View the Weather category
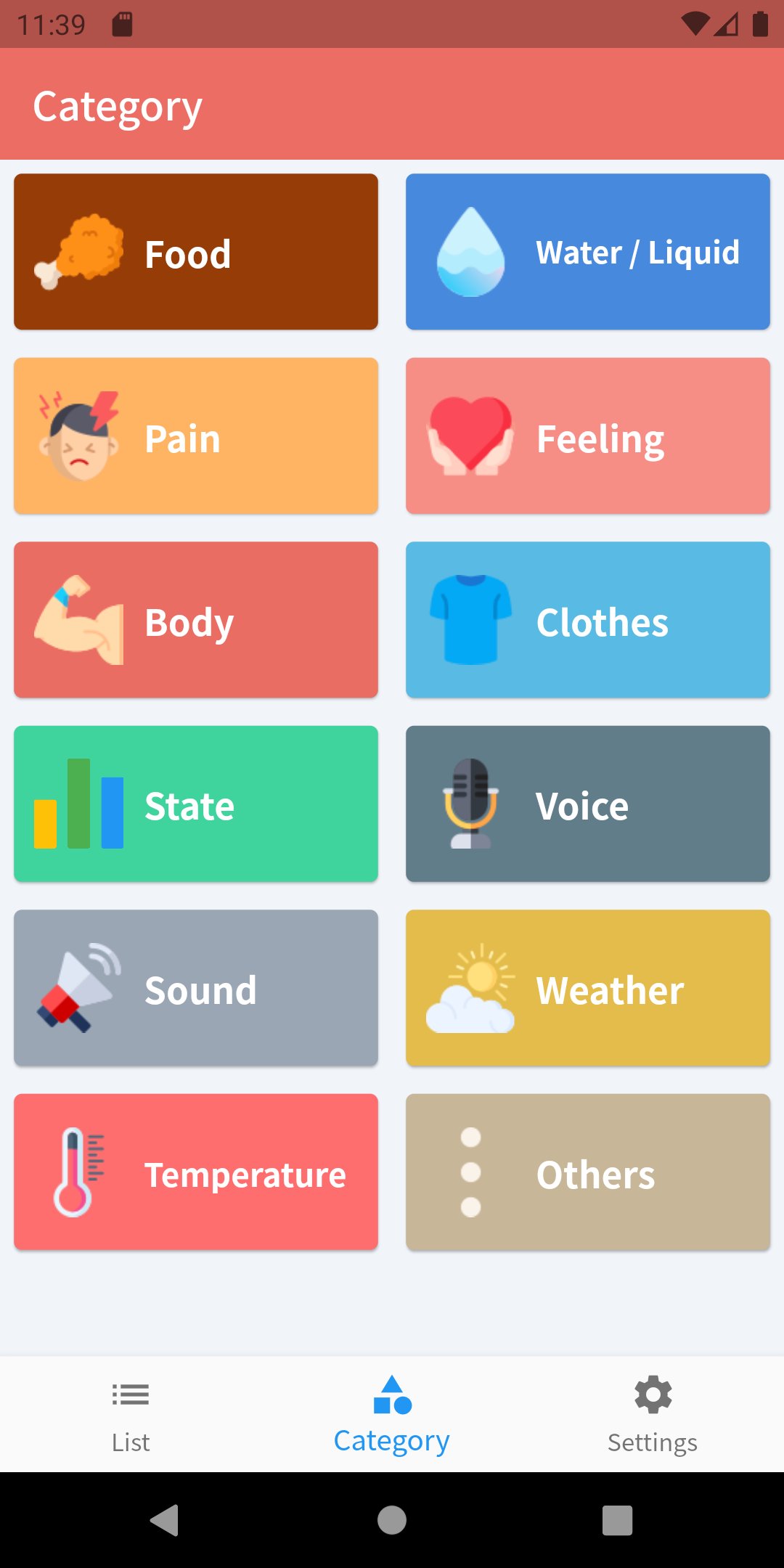Viewport: 784px width, 1568px height. [x=587, y=988]
